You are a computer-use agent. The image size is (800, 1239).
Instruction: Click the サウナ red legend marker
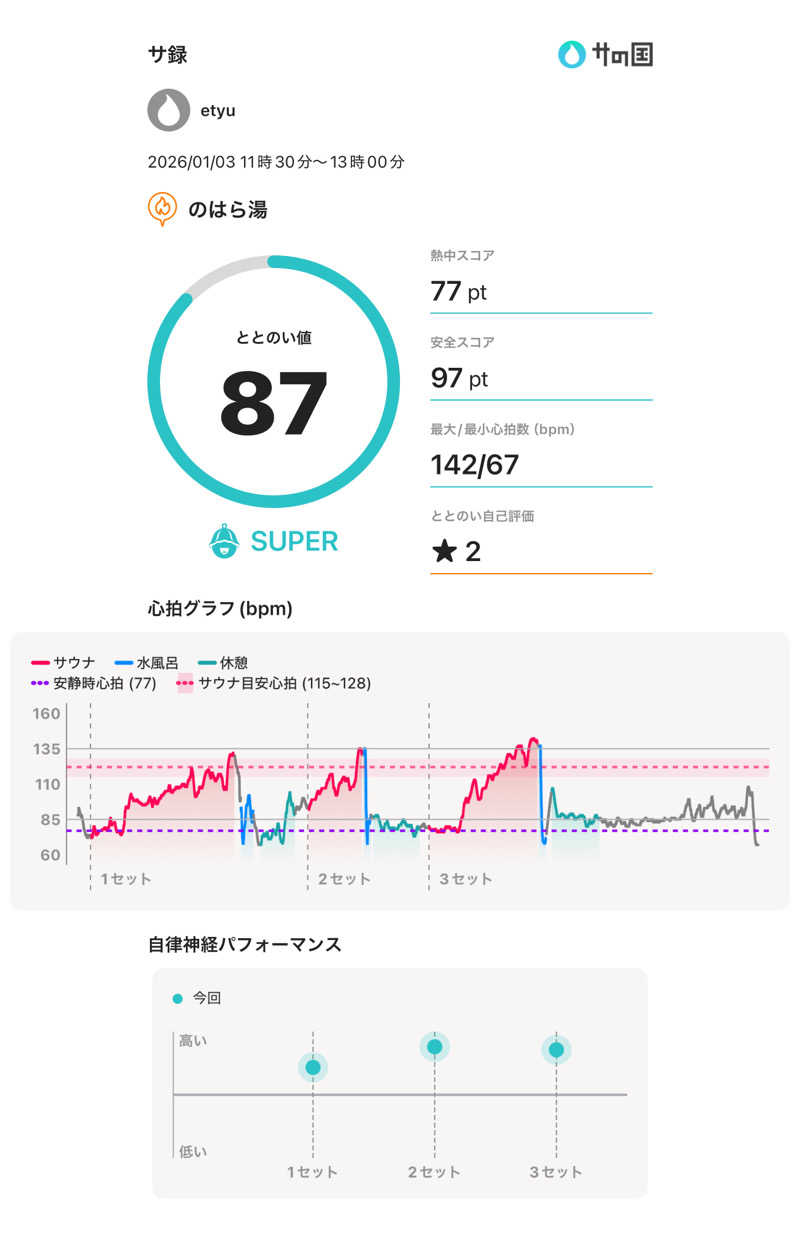[38, 662]
